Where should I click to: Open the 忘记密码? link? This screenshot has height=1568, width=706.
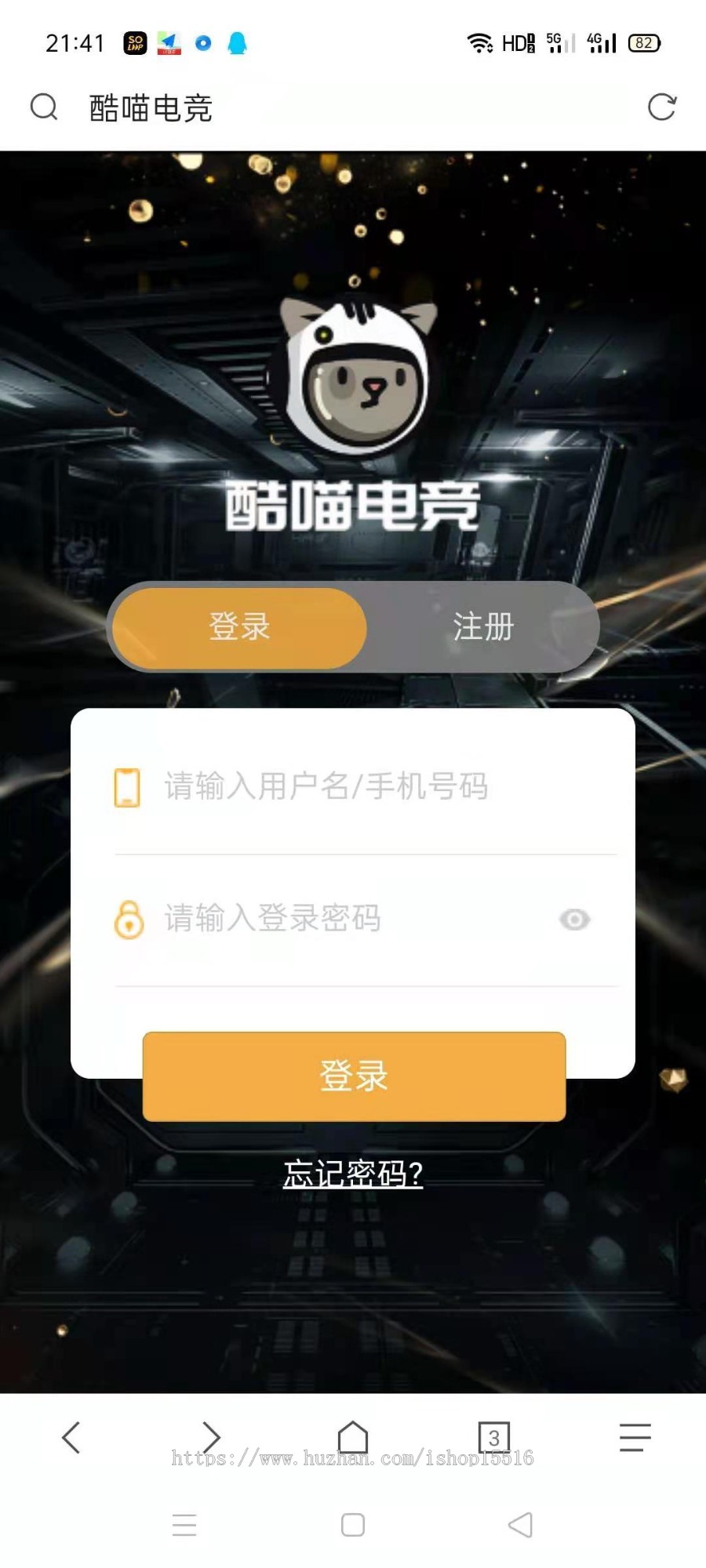coord(353,1174)
